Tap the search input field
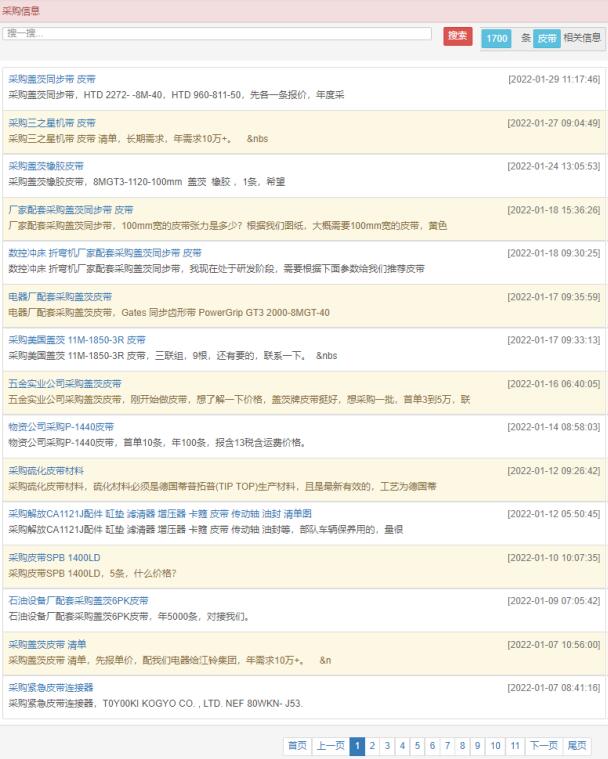The height and width of the screenshot is (759, 608). click(216, 34)
